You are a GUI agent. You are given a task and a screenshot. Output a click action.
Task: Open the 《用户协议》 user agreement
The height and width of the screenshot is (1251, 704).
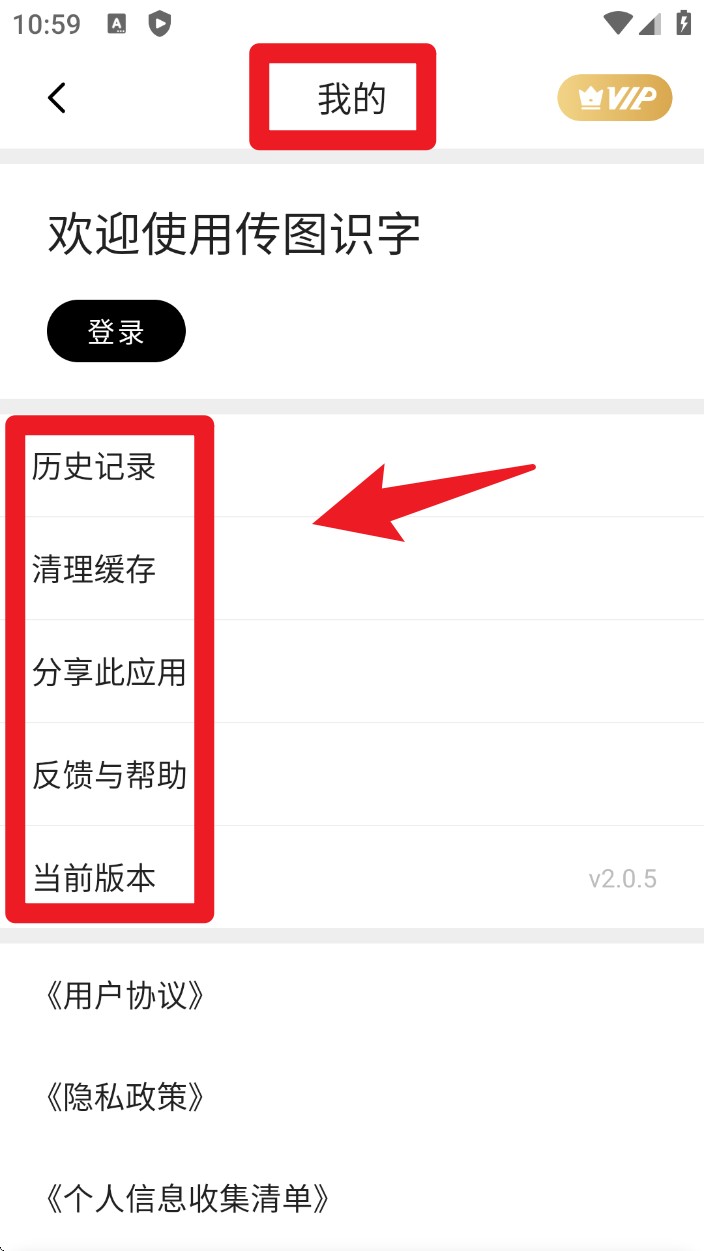[125, 995]
